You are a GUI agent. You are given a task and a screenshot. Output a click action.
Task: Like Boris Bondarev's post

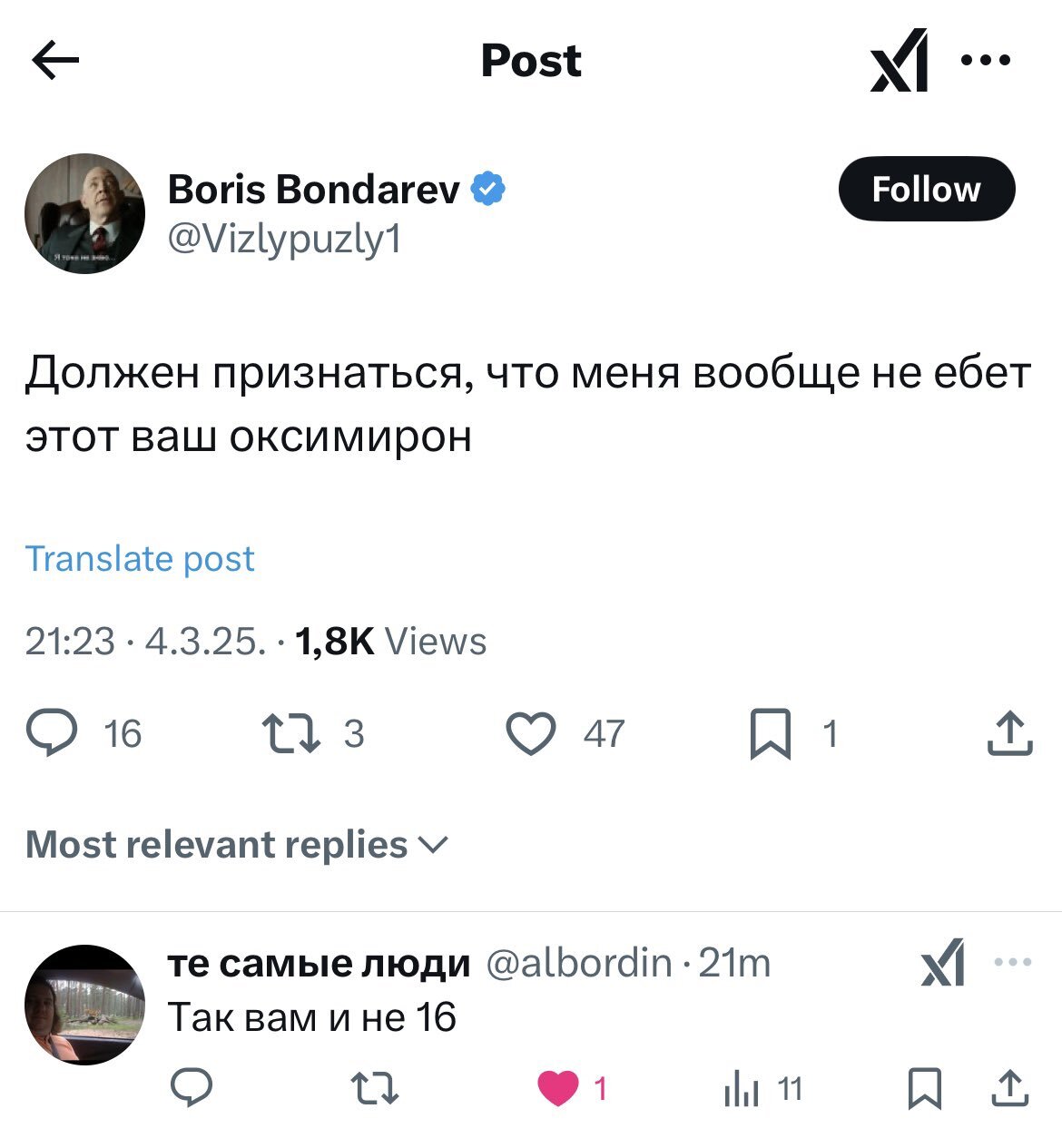pyautogui.click(x=531, y=733)
